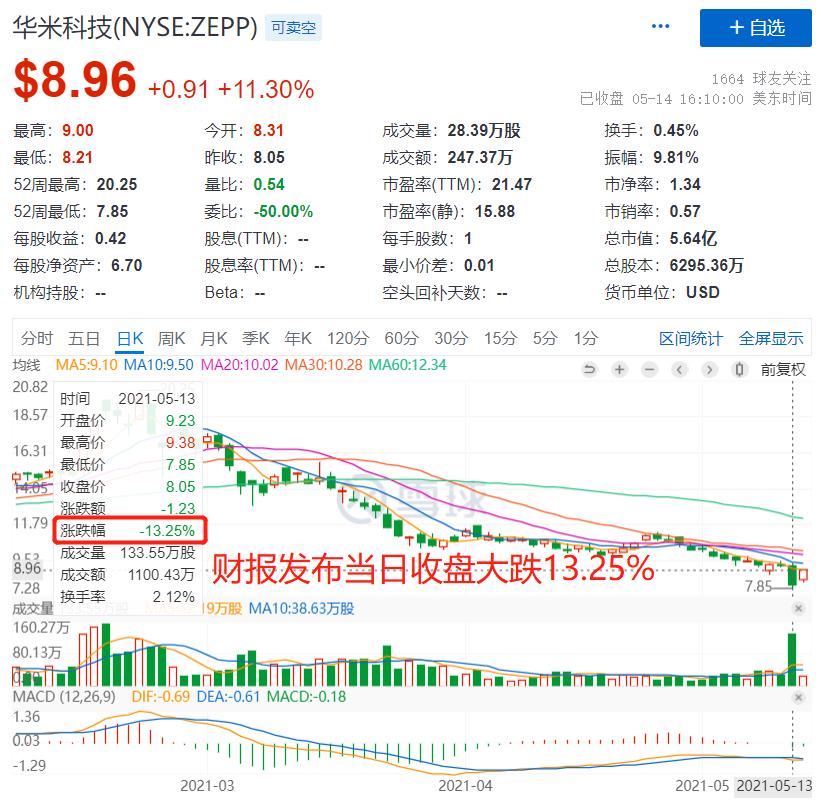Switch to 周K weekly chart

pos(172,338)
